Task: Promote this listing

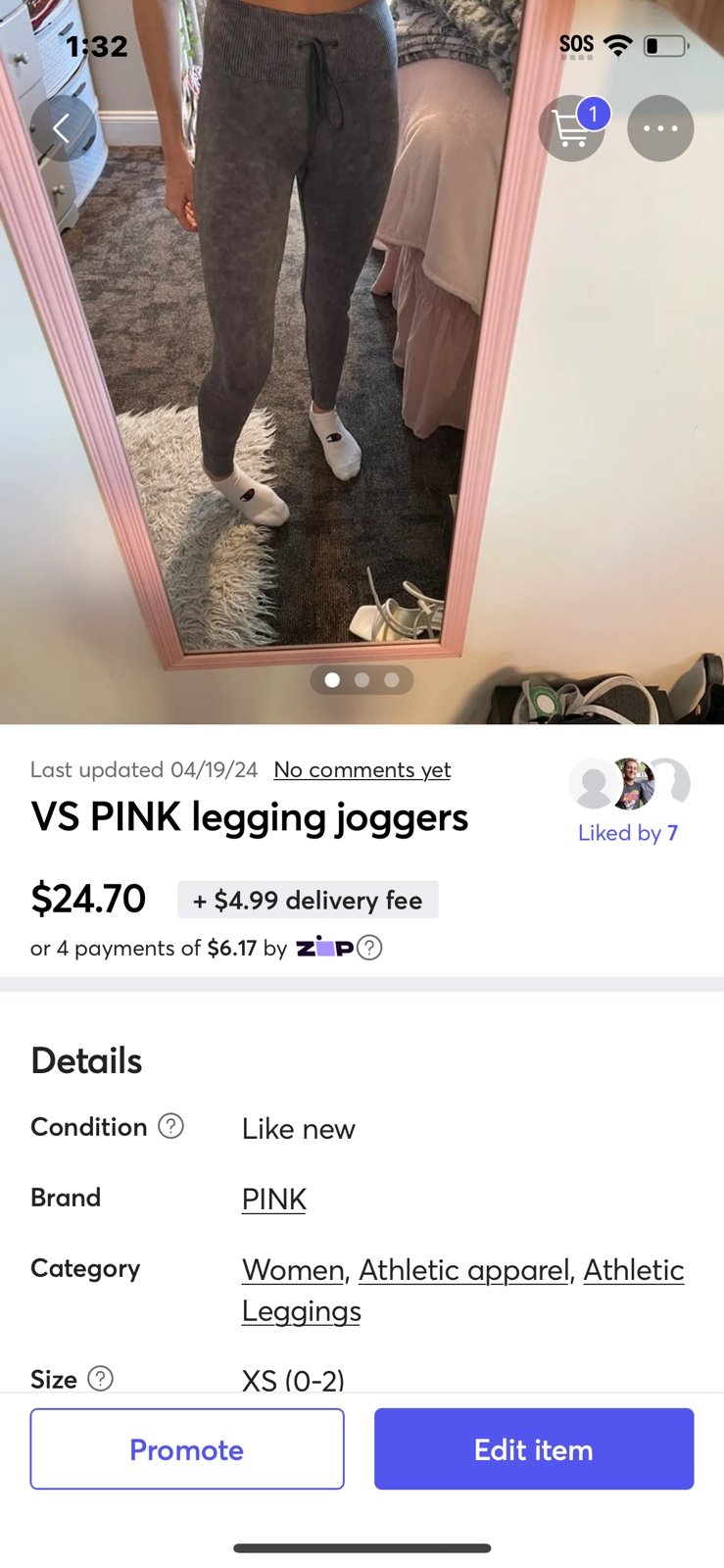Action: [187, 1448]
